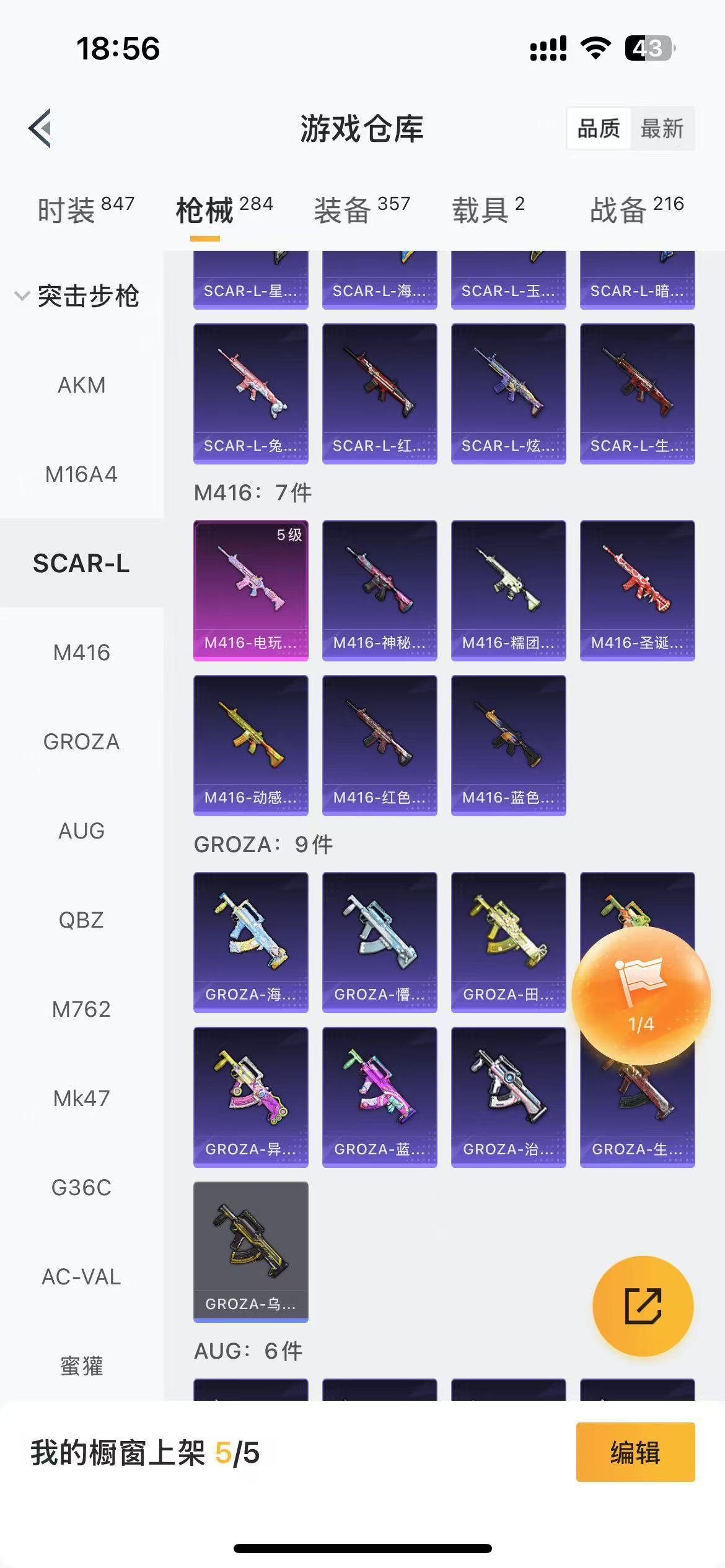Tap the yellow share floating button
Image resolution: width=725 pixels, height=1568 pixels.
[643, 1306]
